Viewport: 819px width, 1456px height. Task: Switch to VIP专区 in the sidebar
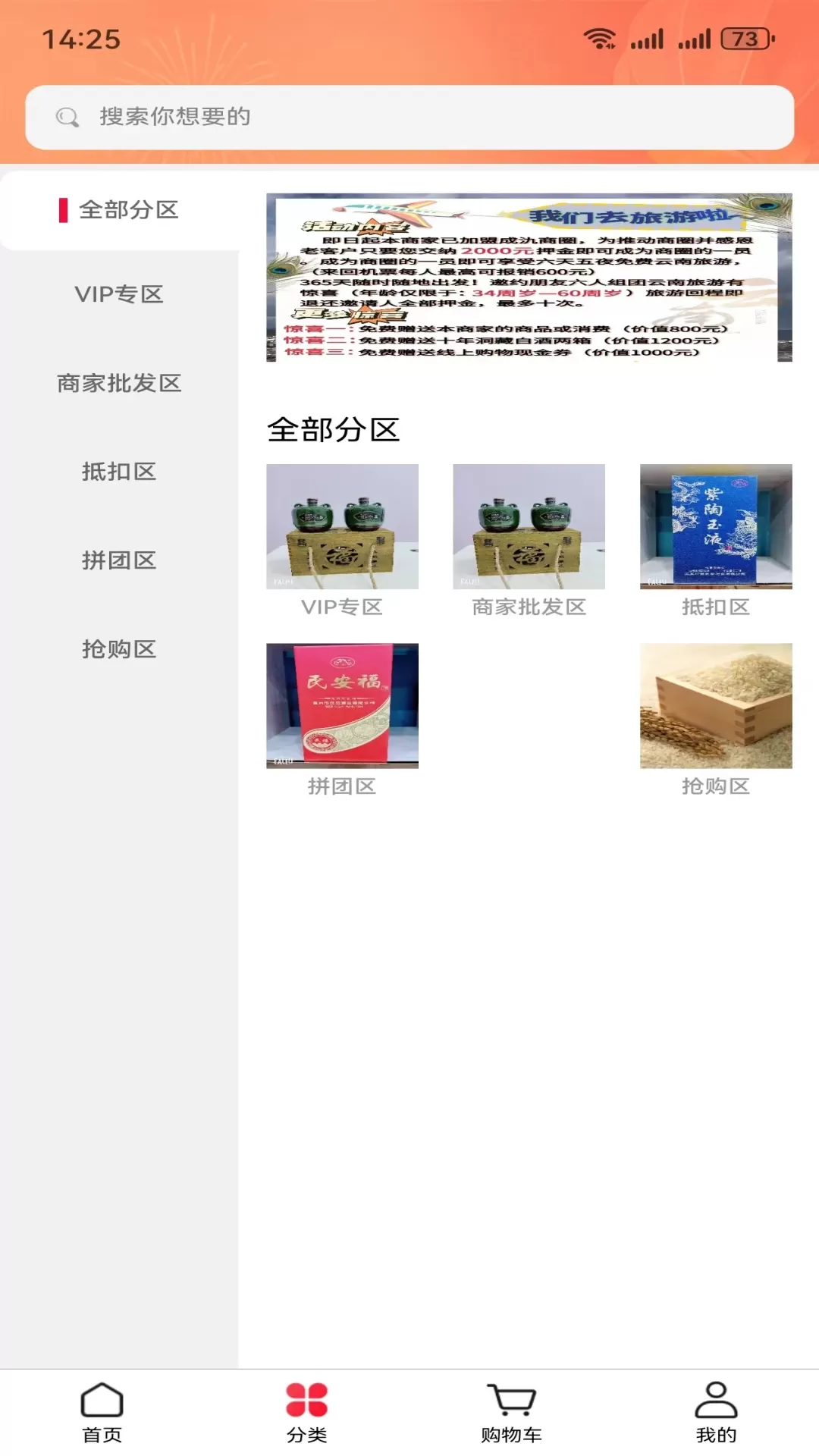(119, 294)
